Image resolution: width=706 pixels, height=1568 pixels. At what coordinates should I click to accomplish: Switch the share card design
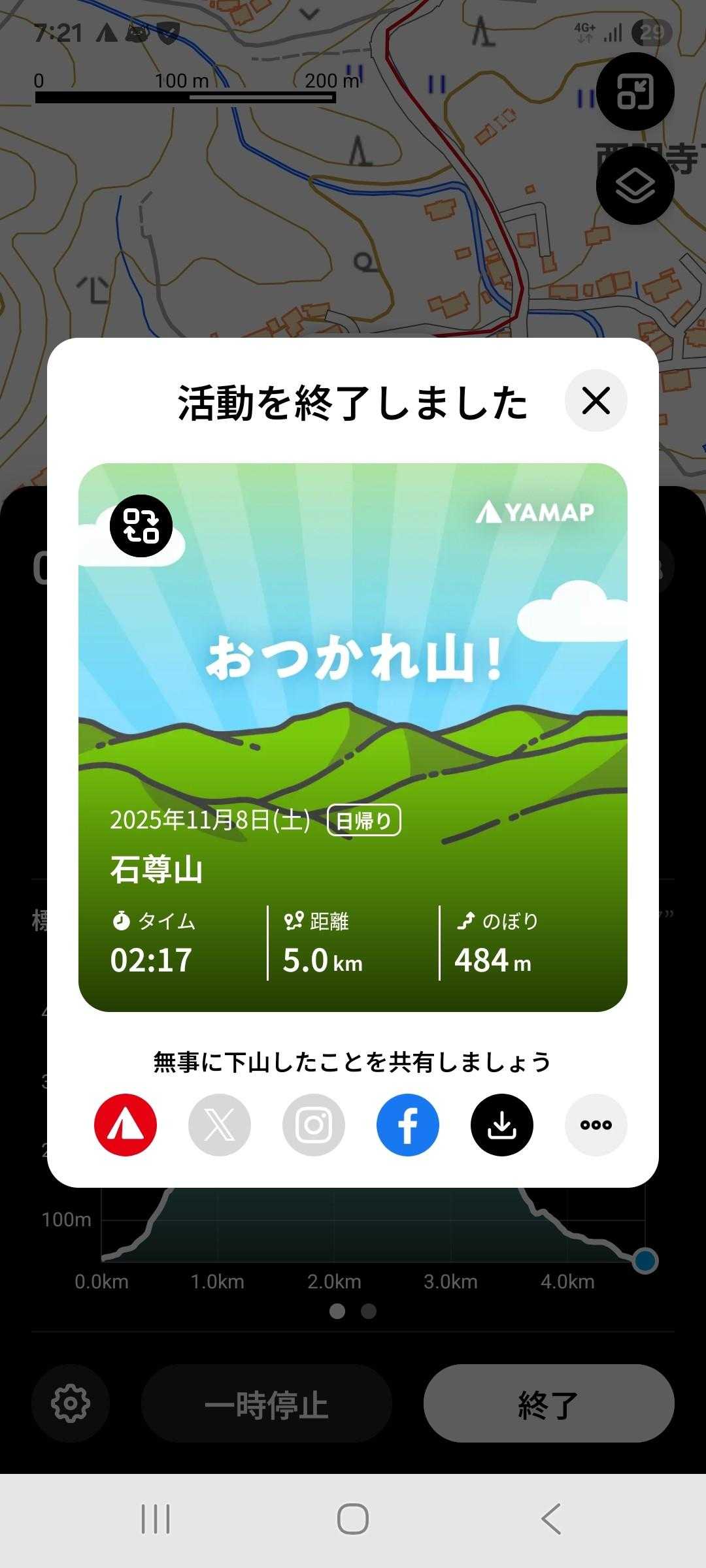coord(141,526)
